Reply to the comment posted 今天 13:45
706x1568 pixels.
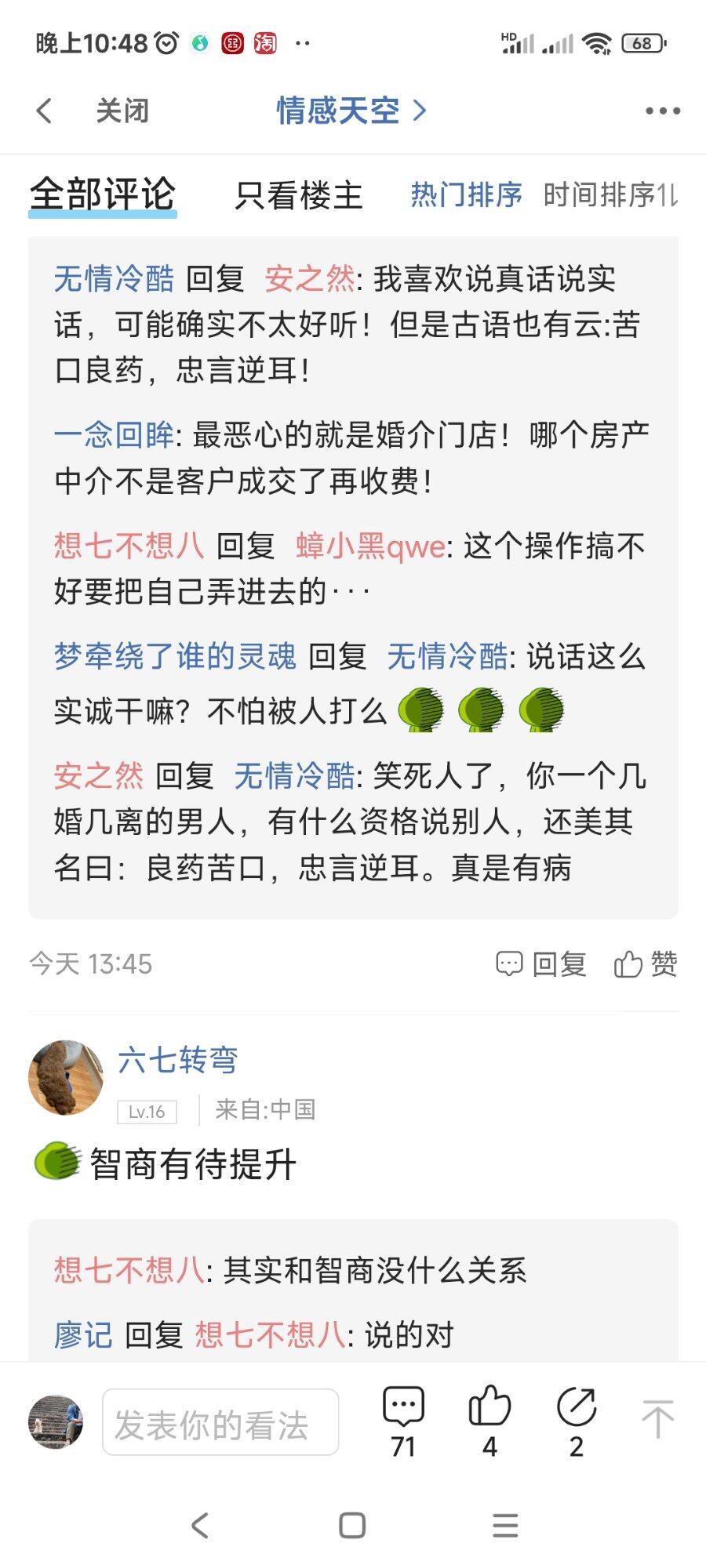(x=542, y=964)
